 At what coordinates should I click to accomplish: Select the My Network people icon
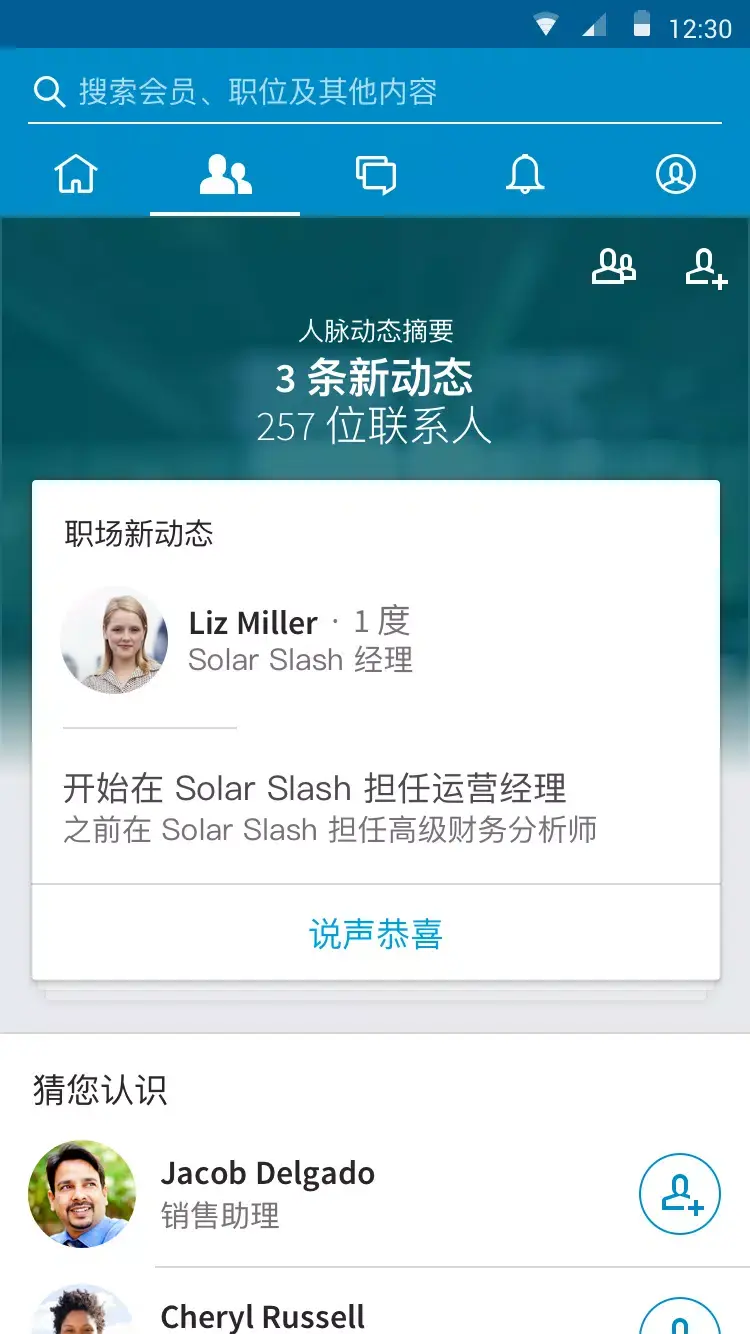point(225,172)
